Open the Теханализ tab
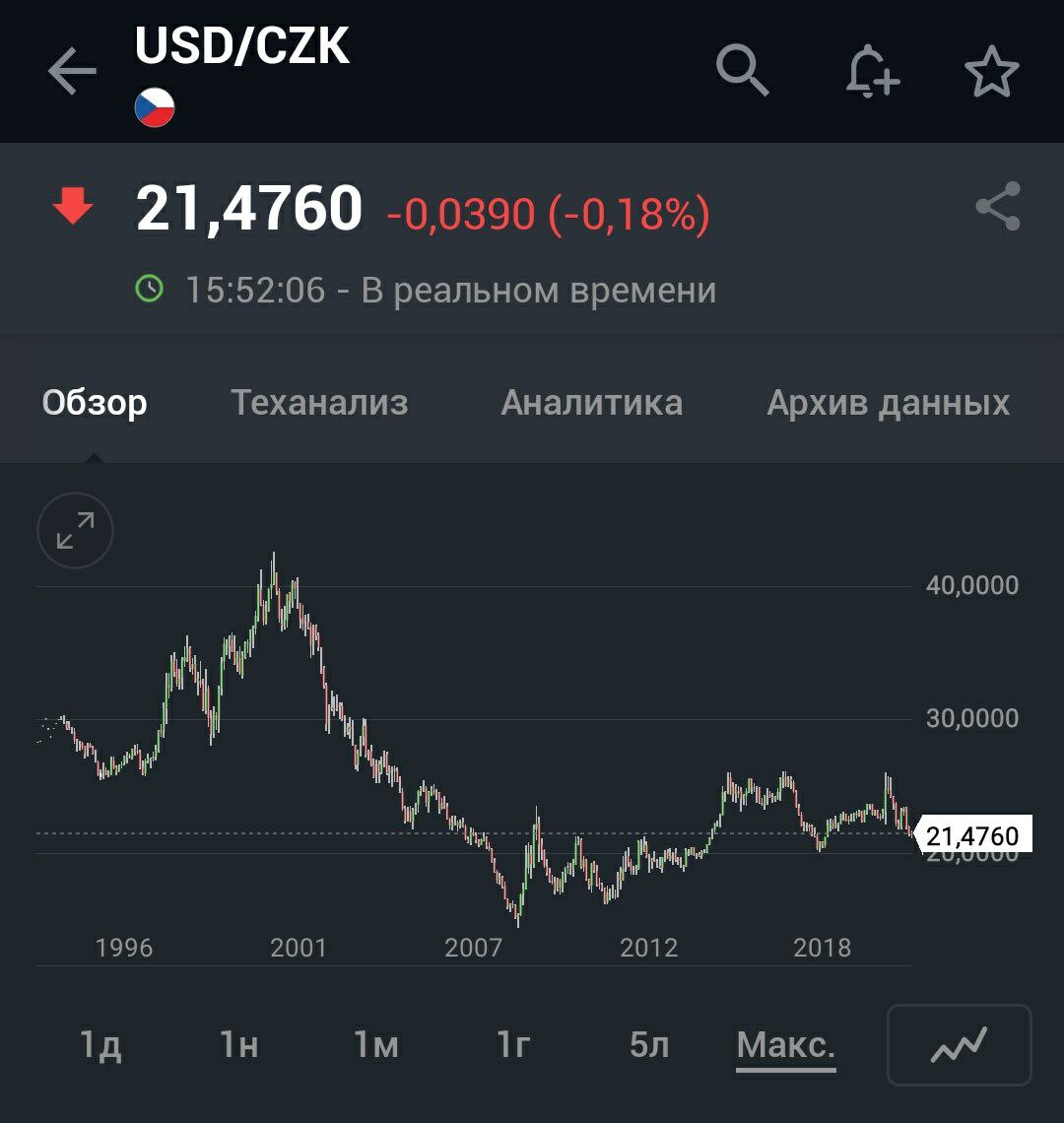Screen dimensions: 1064x1123 click(x=319, y=403)
